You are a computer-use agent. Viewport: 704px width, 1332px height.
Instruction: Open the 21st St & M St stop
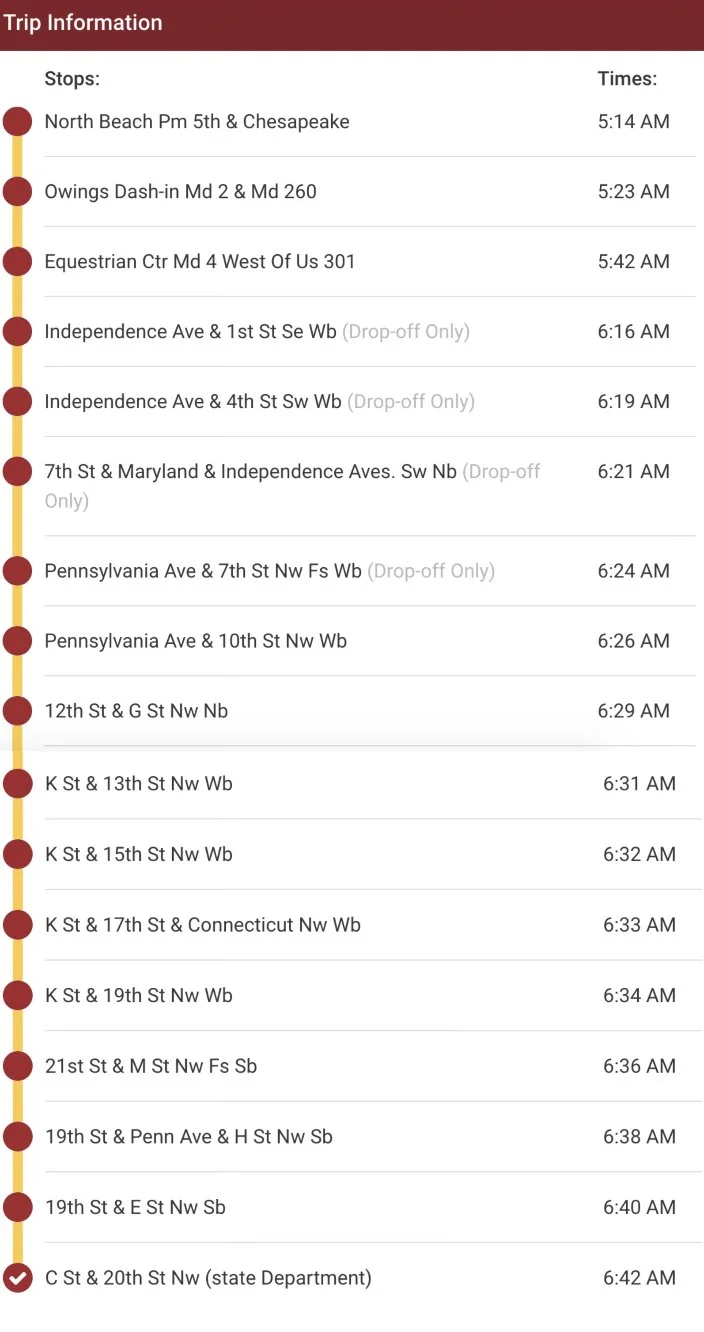(352, 1066)
